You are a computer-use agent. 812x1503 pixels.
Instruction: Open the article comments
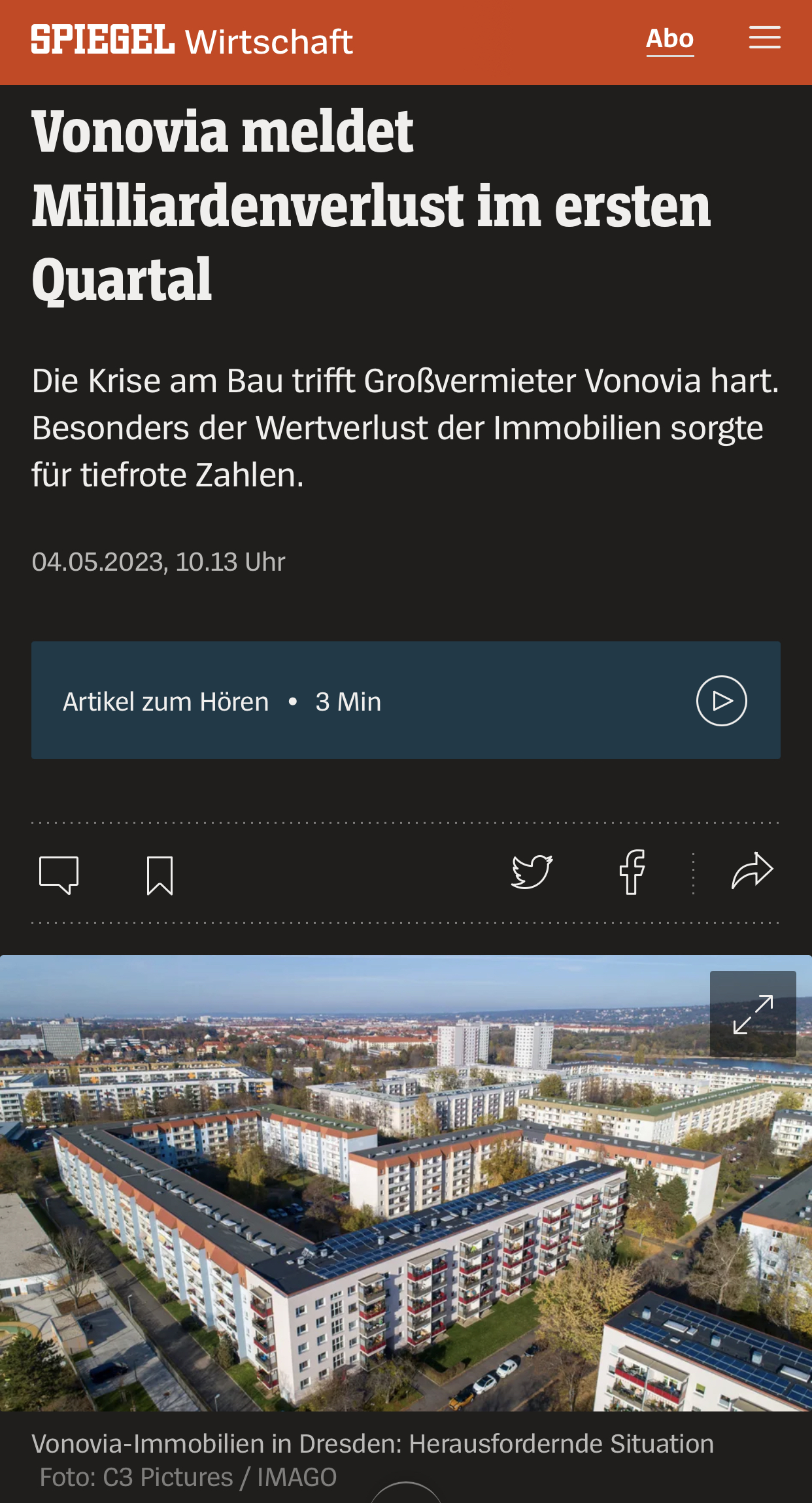click(x=59, y=874)
